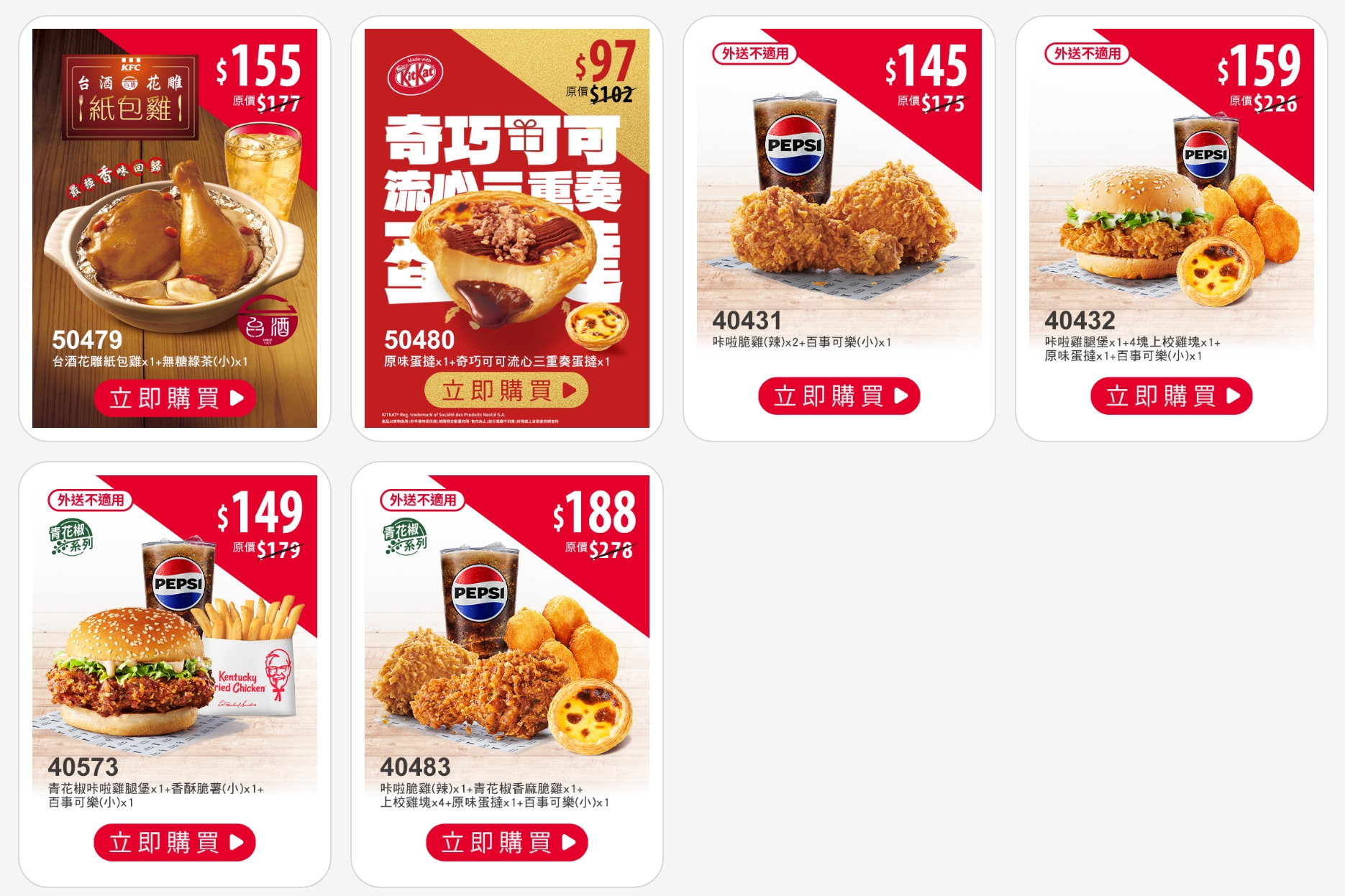This screenshot has height=896, width=1345.
Task: Tap 立即購買 on KitKat egg tart 50480
Action: tap(506, 390)
